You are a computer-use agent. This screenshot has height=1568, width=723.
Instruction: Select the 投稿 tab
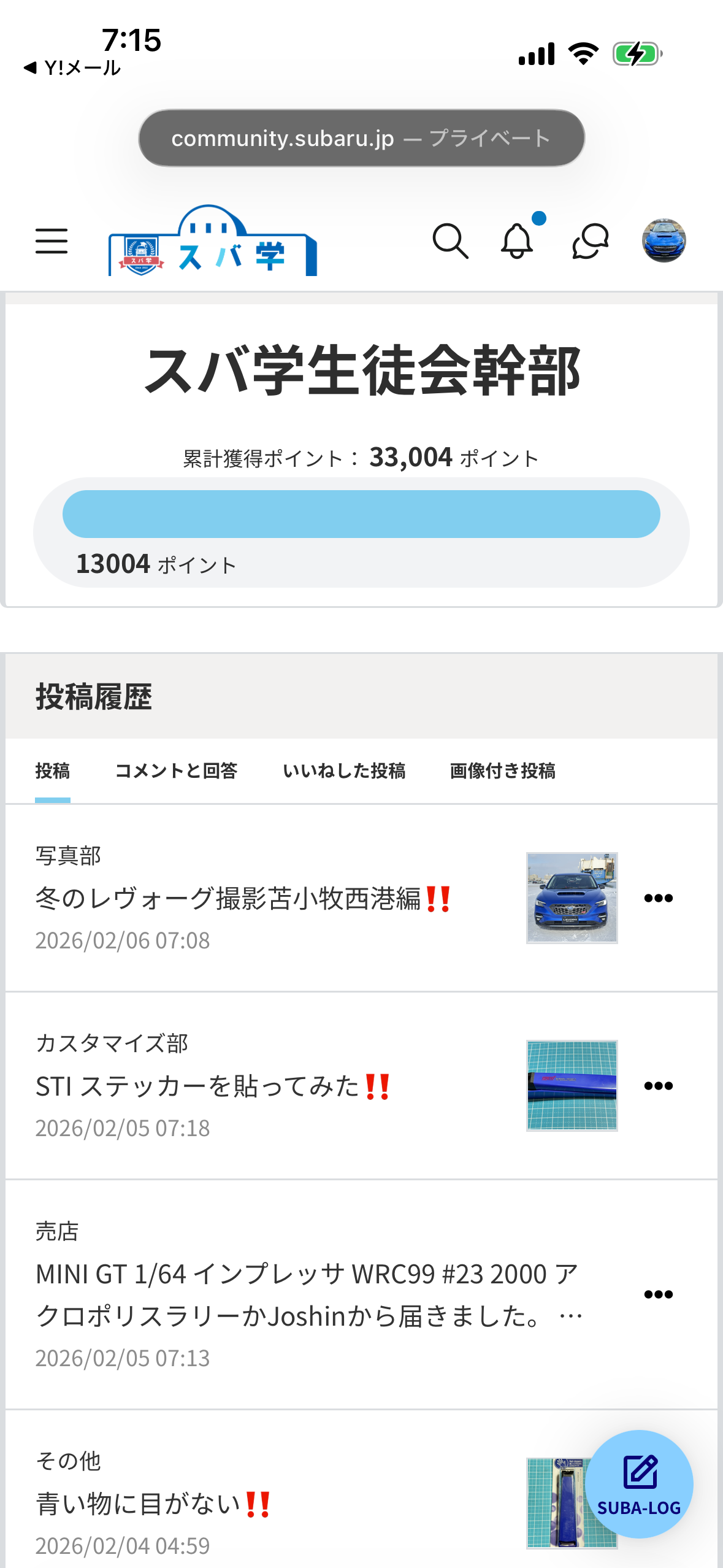53,771
